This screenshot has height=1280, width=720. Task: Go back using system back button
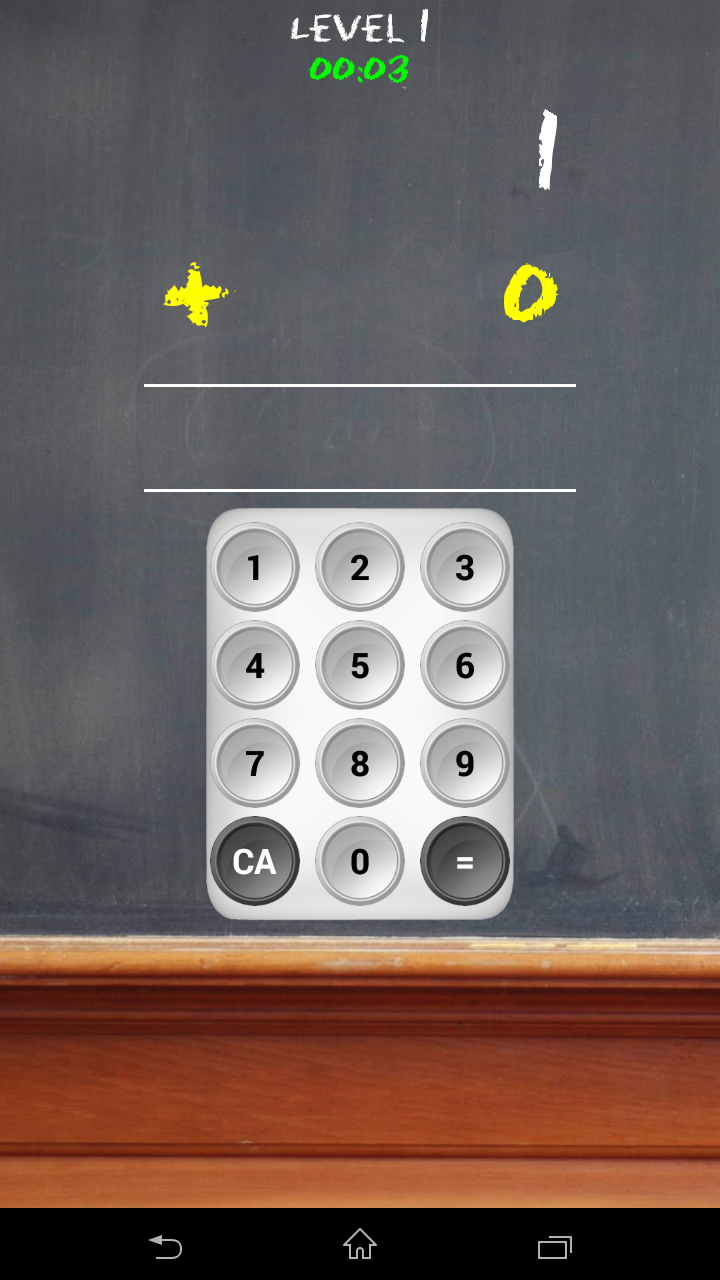click(x=166, y=1246)
